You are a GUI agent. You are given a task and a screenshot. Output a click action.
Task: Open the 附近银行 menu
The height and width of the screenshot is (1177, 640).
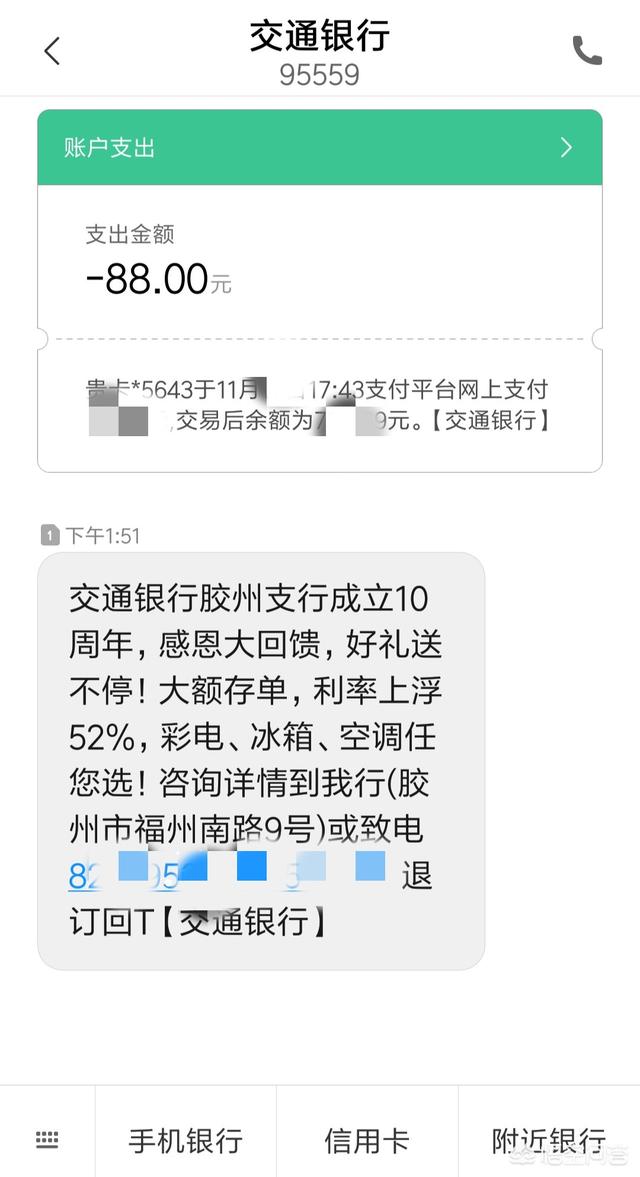[x=548, y=1140]
